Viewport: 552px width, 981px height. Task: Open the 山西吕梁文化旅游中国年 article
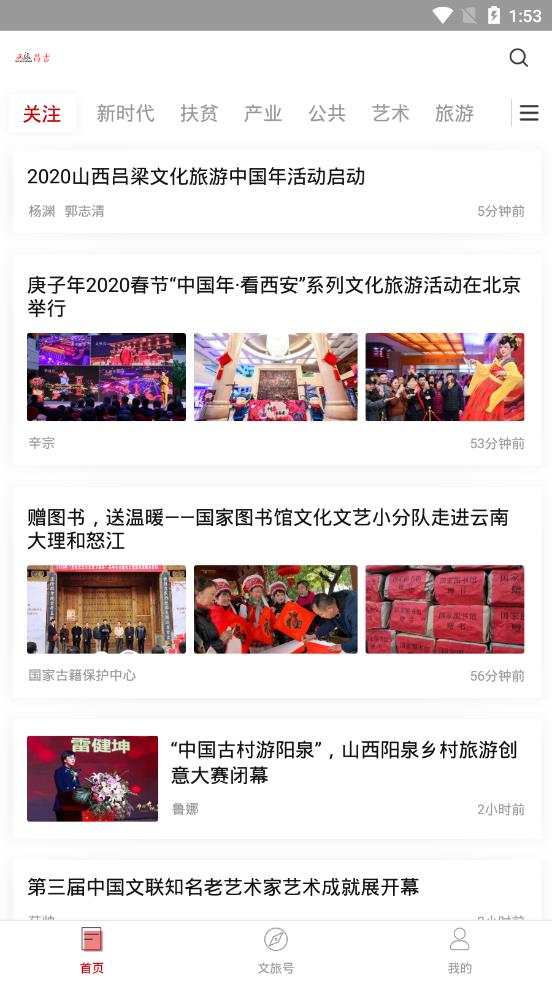click(x=277, y=191)
